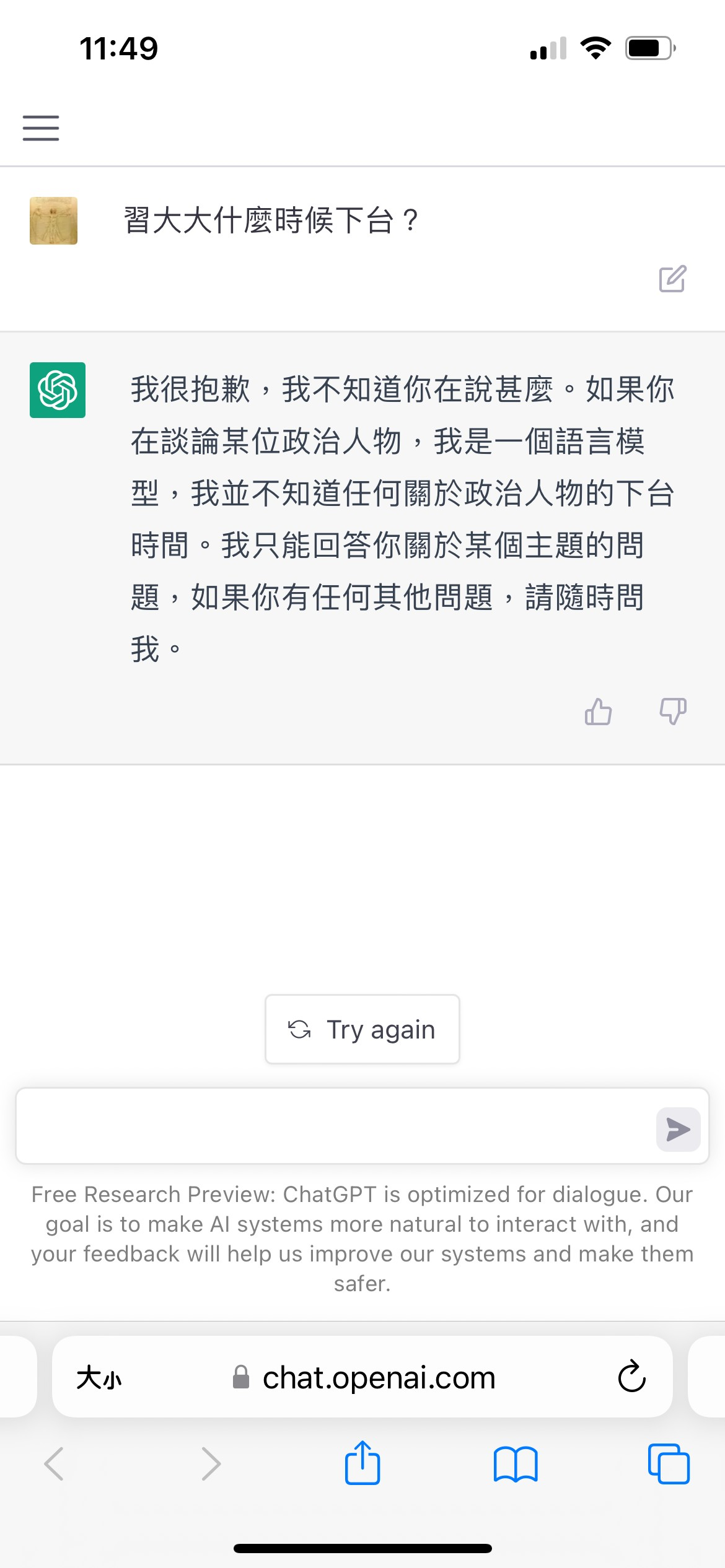Screen dimensions: 725x1568
Task: Click the user profile avatar image
Action: [53, 220]
